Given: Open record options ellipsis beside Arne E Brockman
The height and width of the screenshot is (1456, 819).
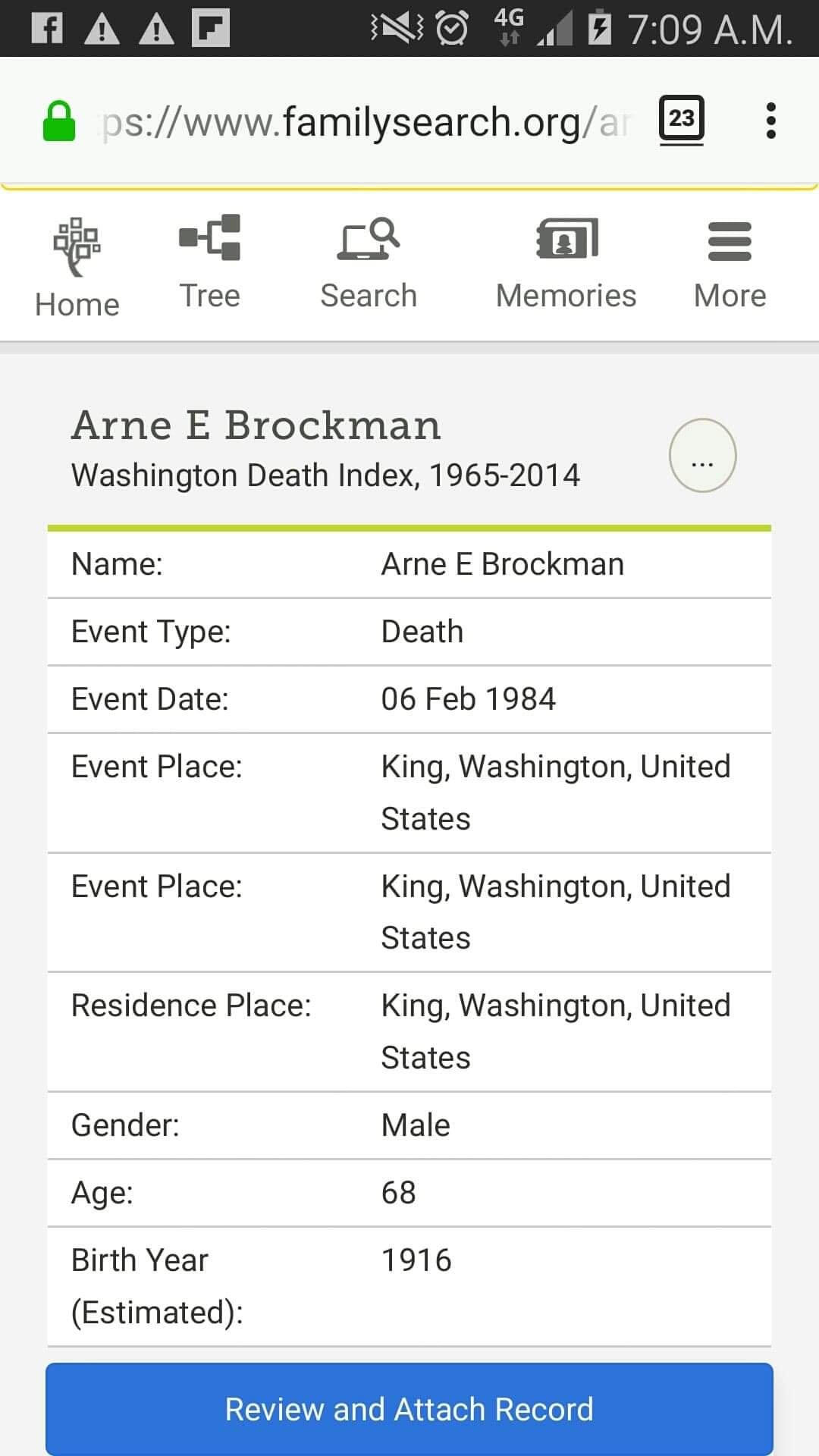Looking at the screenshot, I should click(702, 456).
